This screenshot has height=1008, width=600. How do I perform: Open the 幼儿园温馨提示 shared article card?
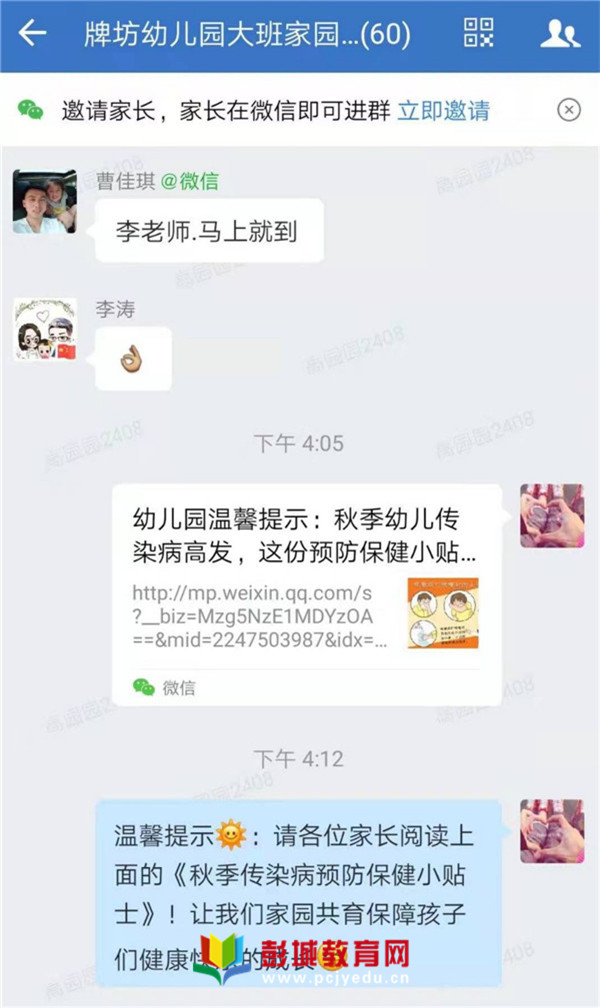305,593
